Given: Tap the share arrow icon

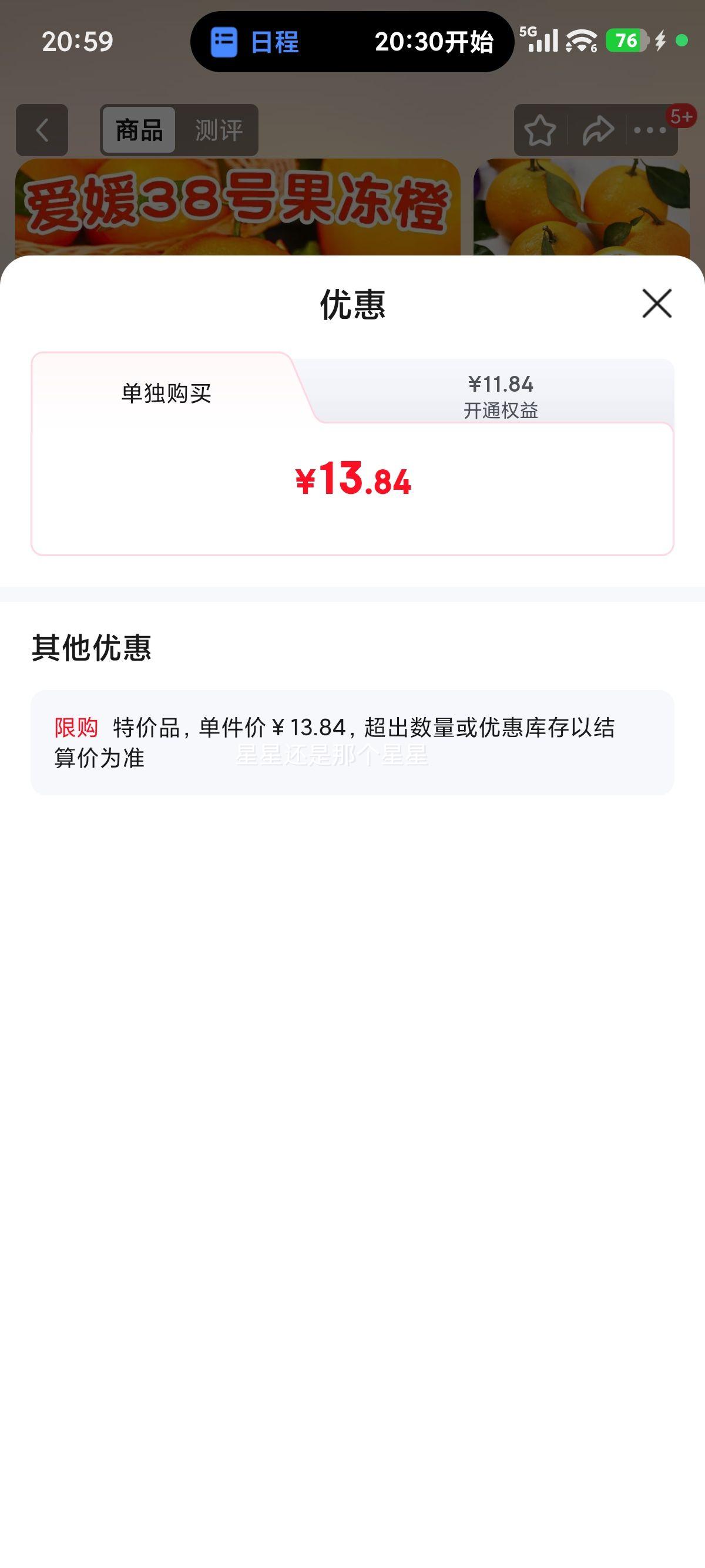Looking at the screenshot, I should pos(597,130).
